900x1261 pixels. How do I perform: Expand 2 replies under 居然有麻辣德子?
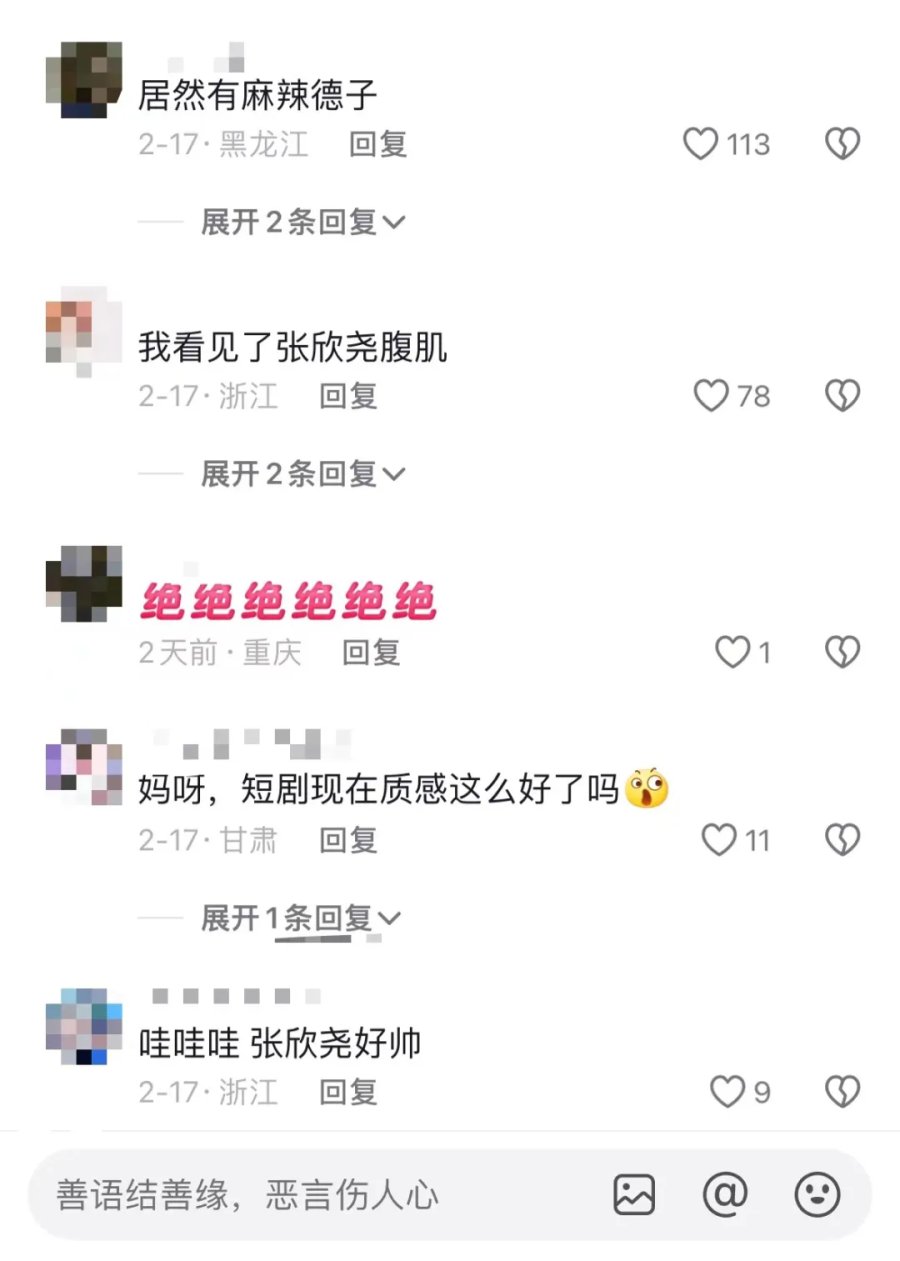coord(302,222)
